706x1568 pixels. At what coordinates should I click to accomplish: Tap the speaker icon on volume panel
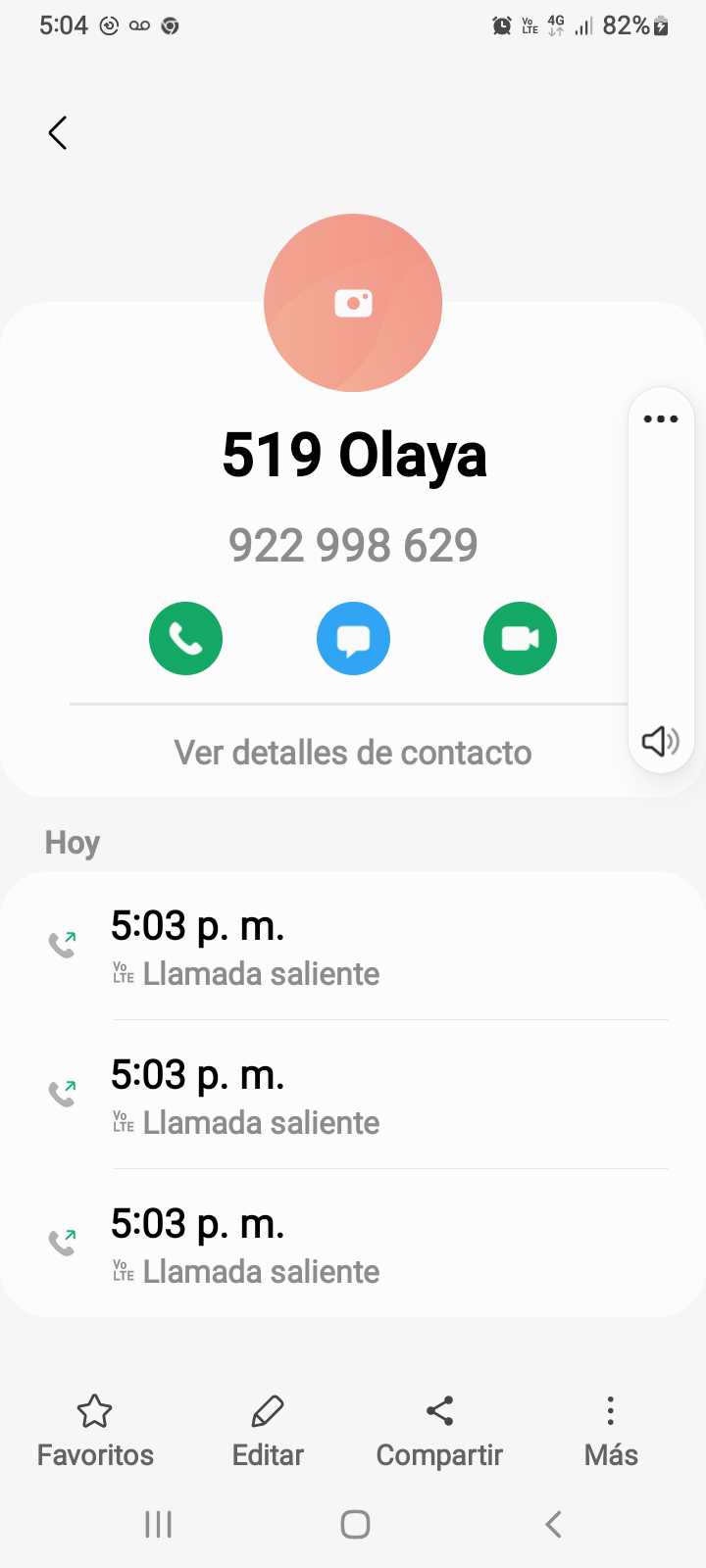(660, 741)
